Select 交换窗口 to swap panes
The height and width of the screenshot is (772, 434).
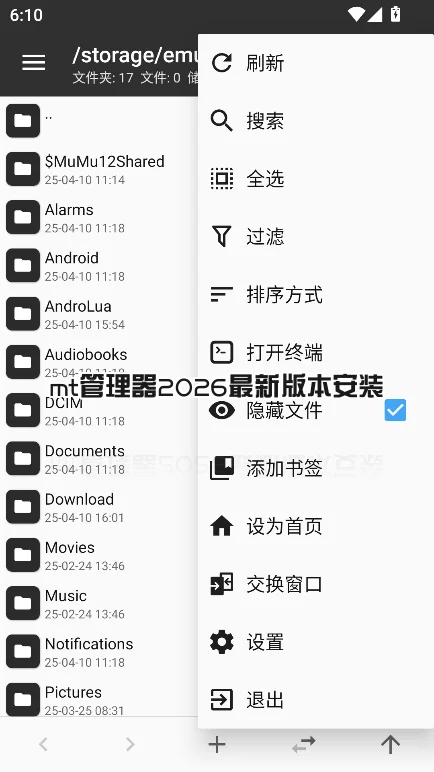[x=316, y=584]
